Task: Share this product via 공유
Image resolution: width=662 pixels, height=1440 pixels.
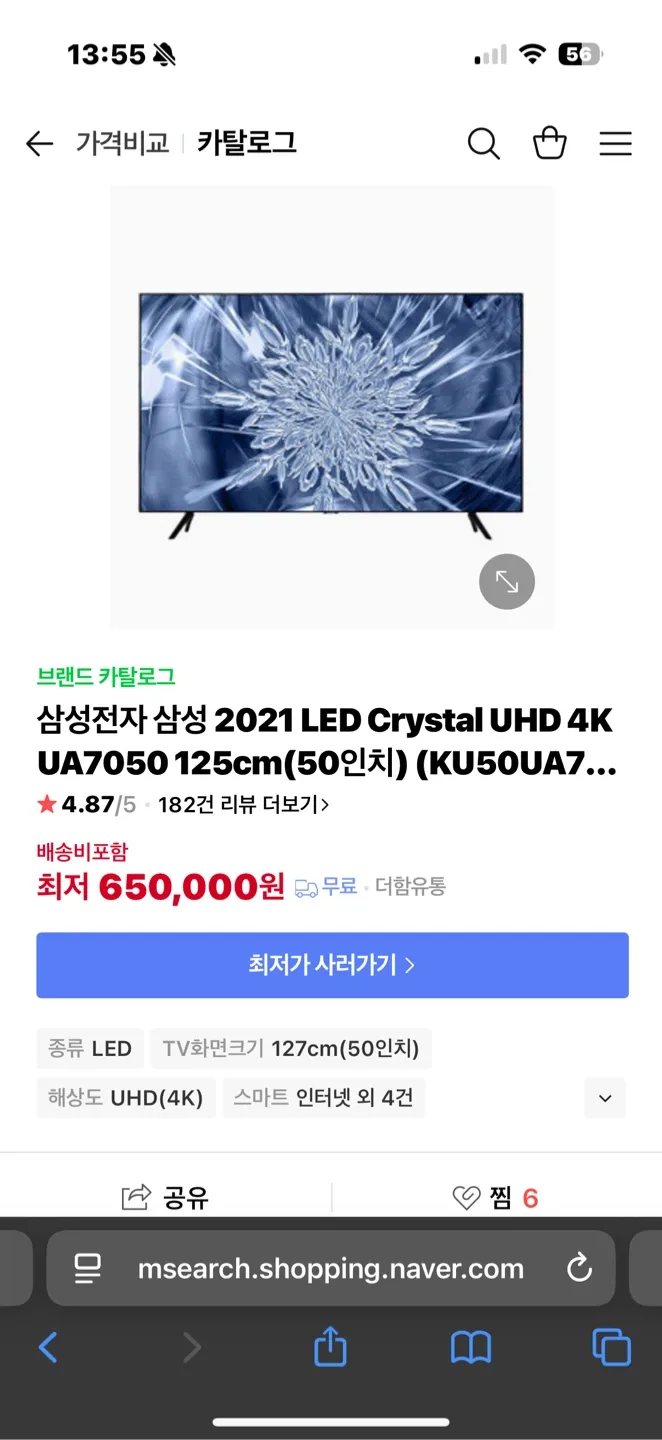Action: 165,1197
